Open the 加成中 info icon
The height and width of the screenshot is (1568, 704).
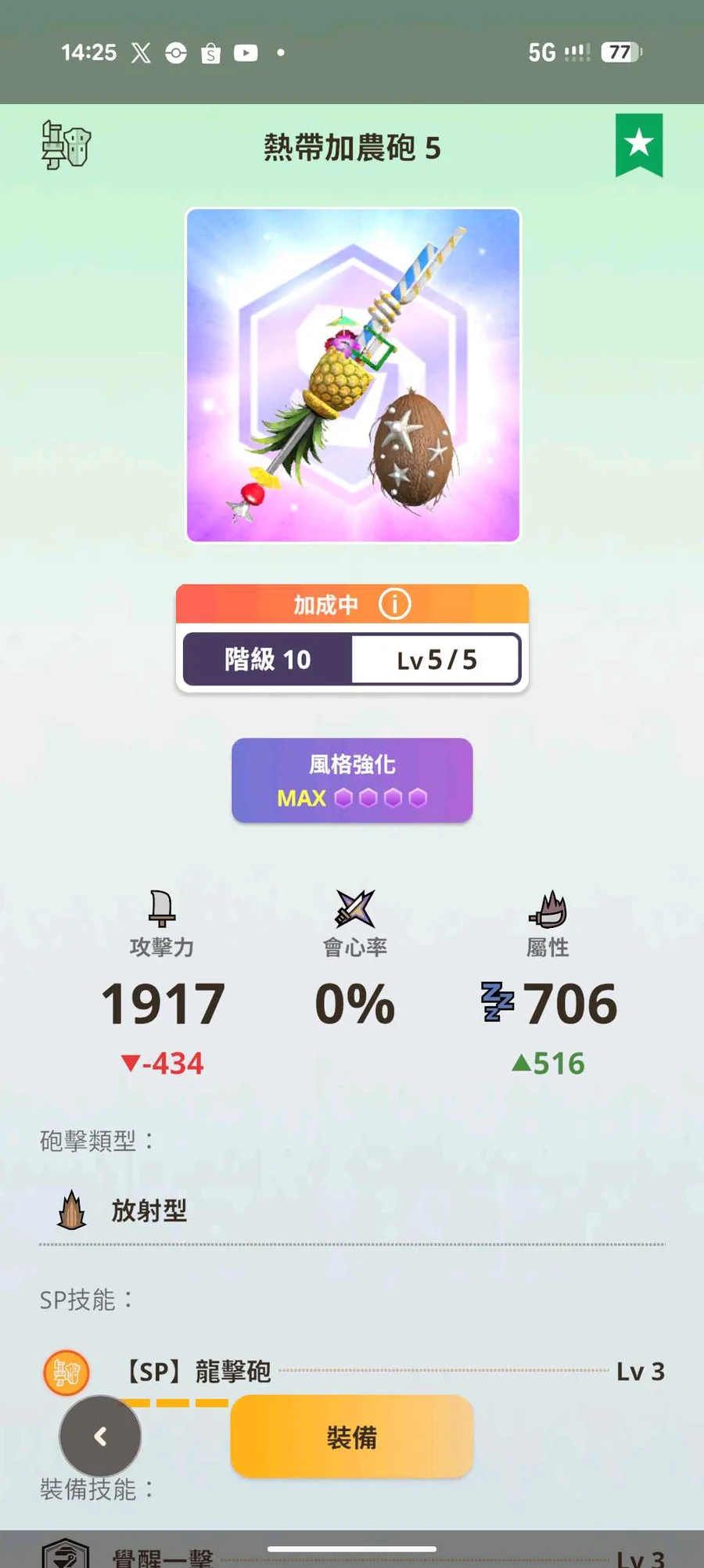(x=394, y=604)
